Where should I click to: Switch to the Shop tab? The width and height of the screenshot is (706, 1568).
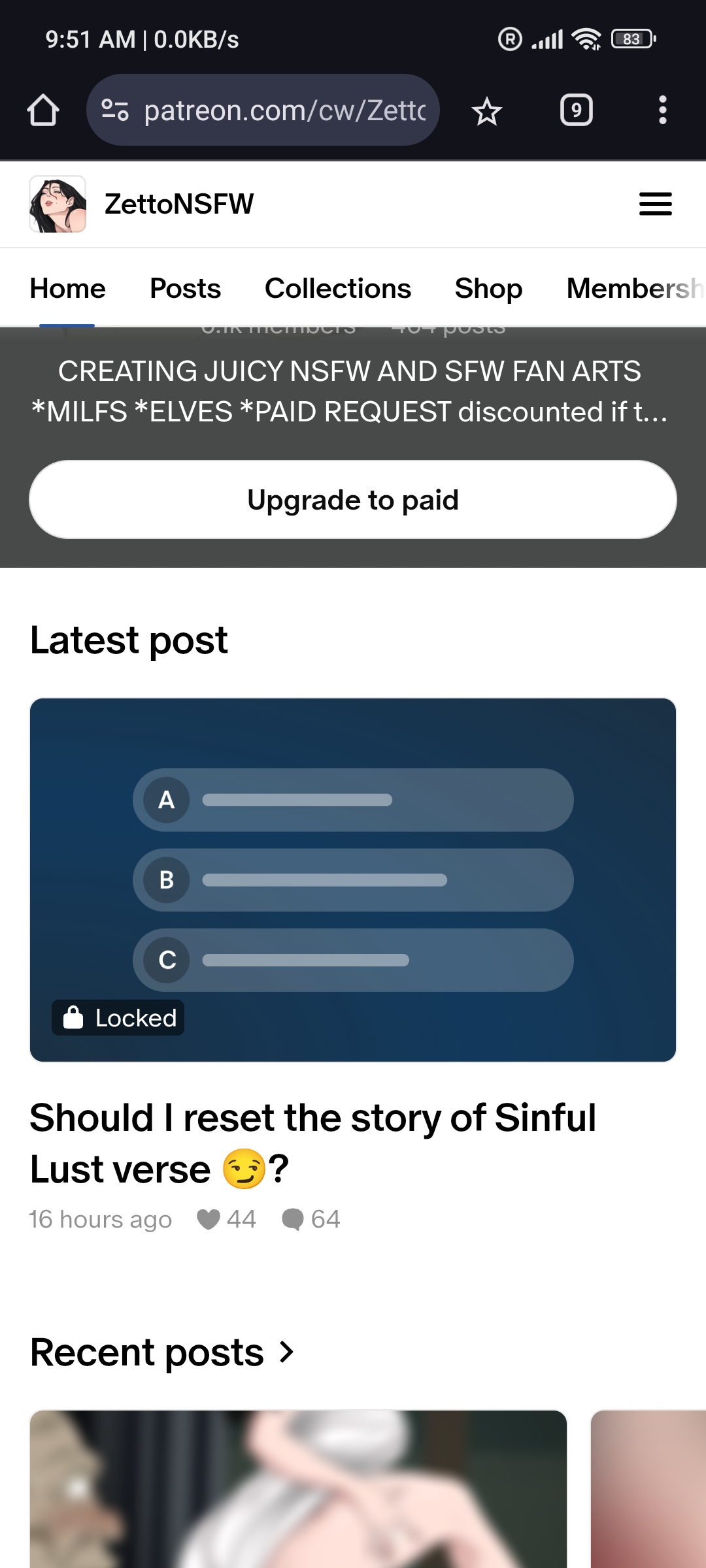tap(489, 288)
